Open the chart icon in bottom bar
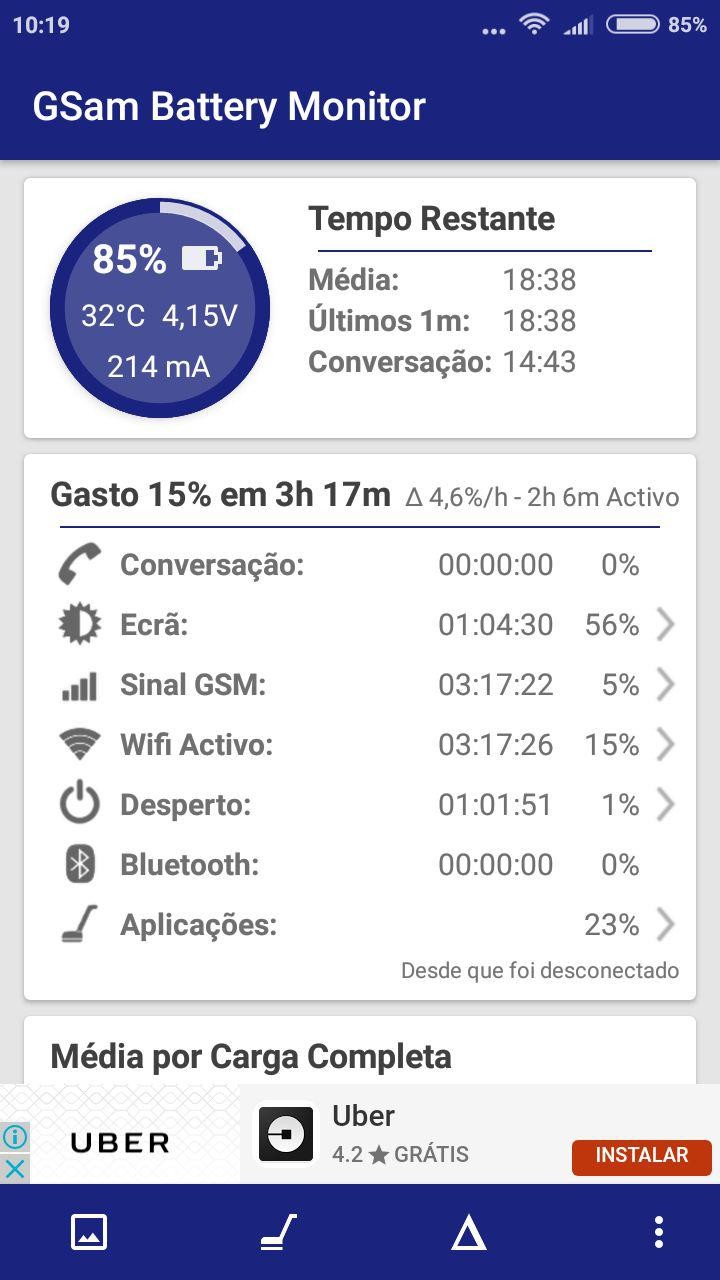 tap(89, 1232)
